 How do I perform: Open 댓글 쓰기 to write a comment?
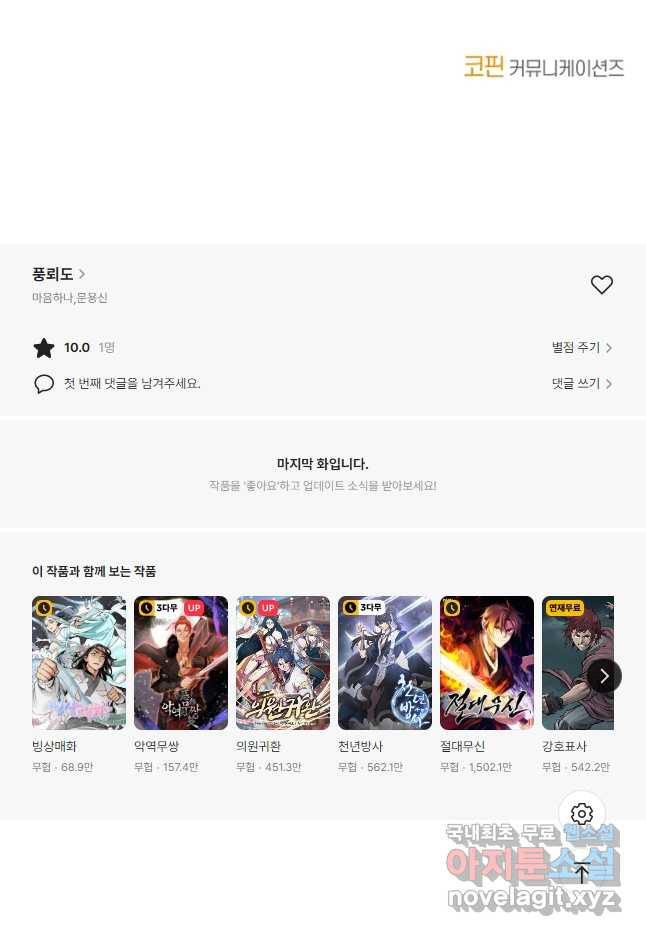581,383
